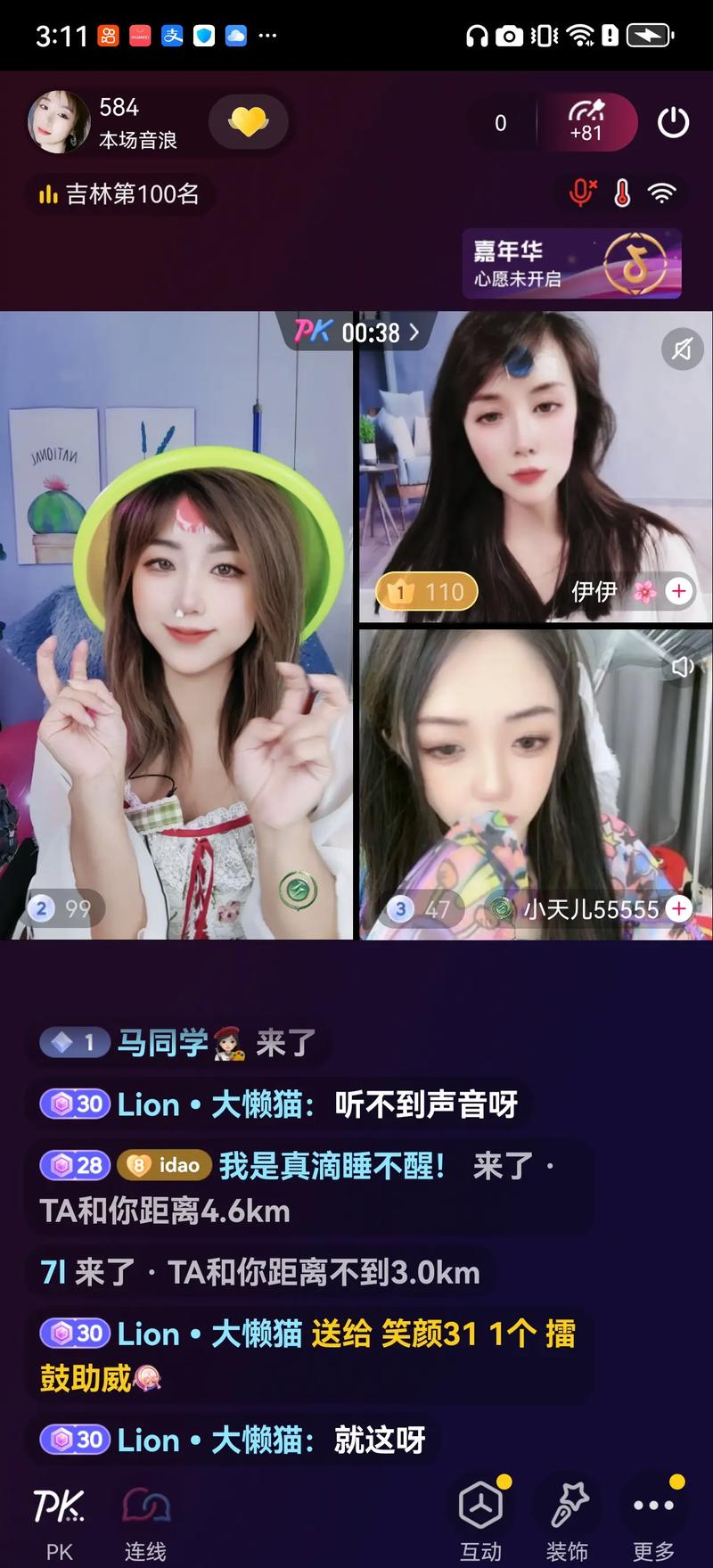View Lion • 大懒猫's profile from the chat
This screenshot has height=1568, width=713.
point(214,1105)
